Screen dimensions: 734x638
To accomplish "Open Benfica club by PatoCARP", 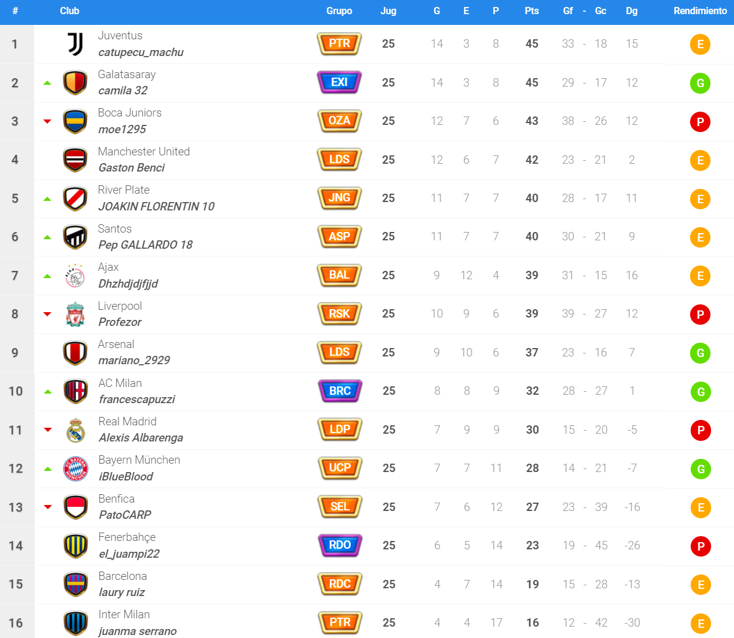I will pos(116,499).
